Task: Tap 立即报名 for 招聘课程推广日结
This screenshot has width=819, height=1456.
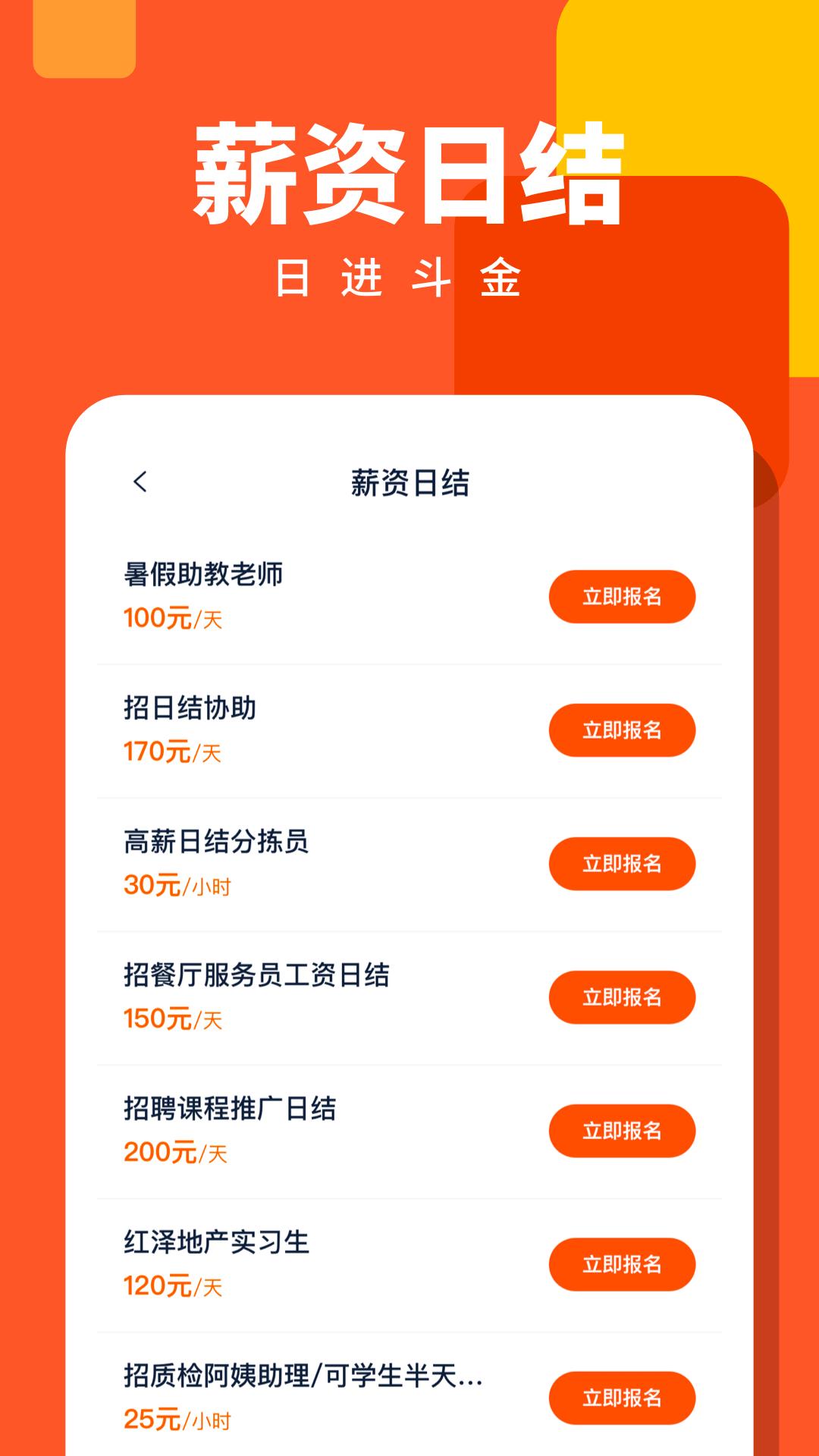Action: 622,1130
